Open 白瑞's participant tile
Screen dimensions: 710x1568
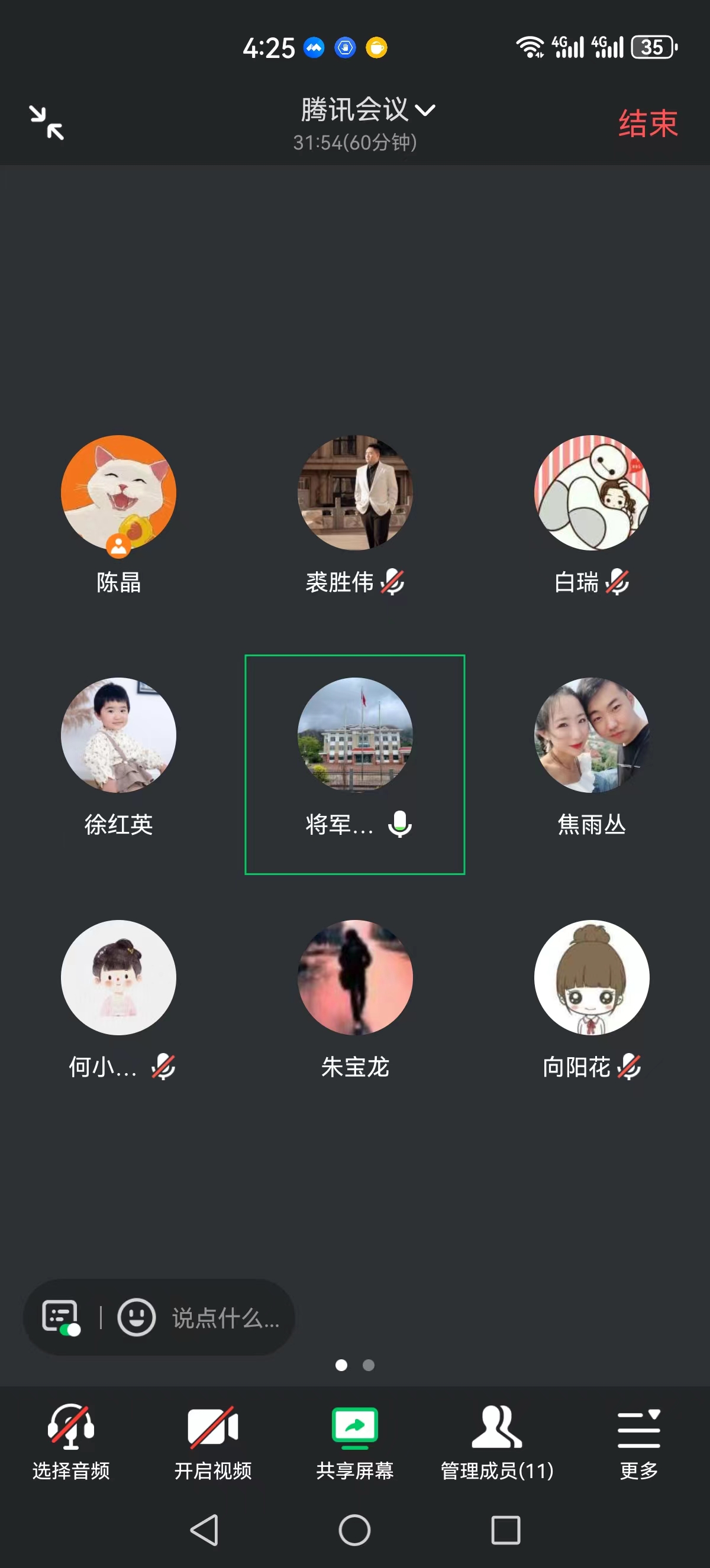[591, 515]
